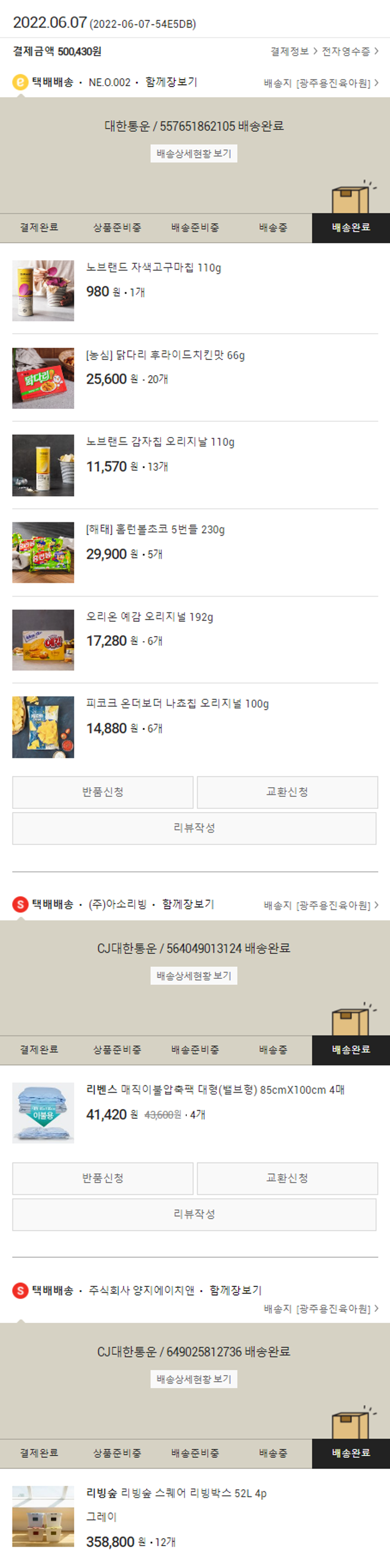The height and width of the screenshot is (1568, 390).
Task: Open the 해태 홈런볼초코 5번들 product
Action: coord(155,529)
